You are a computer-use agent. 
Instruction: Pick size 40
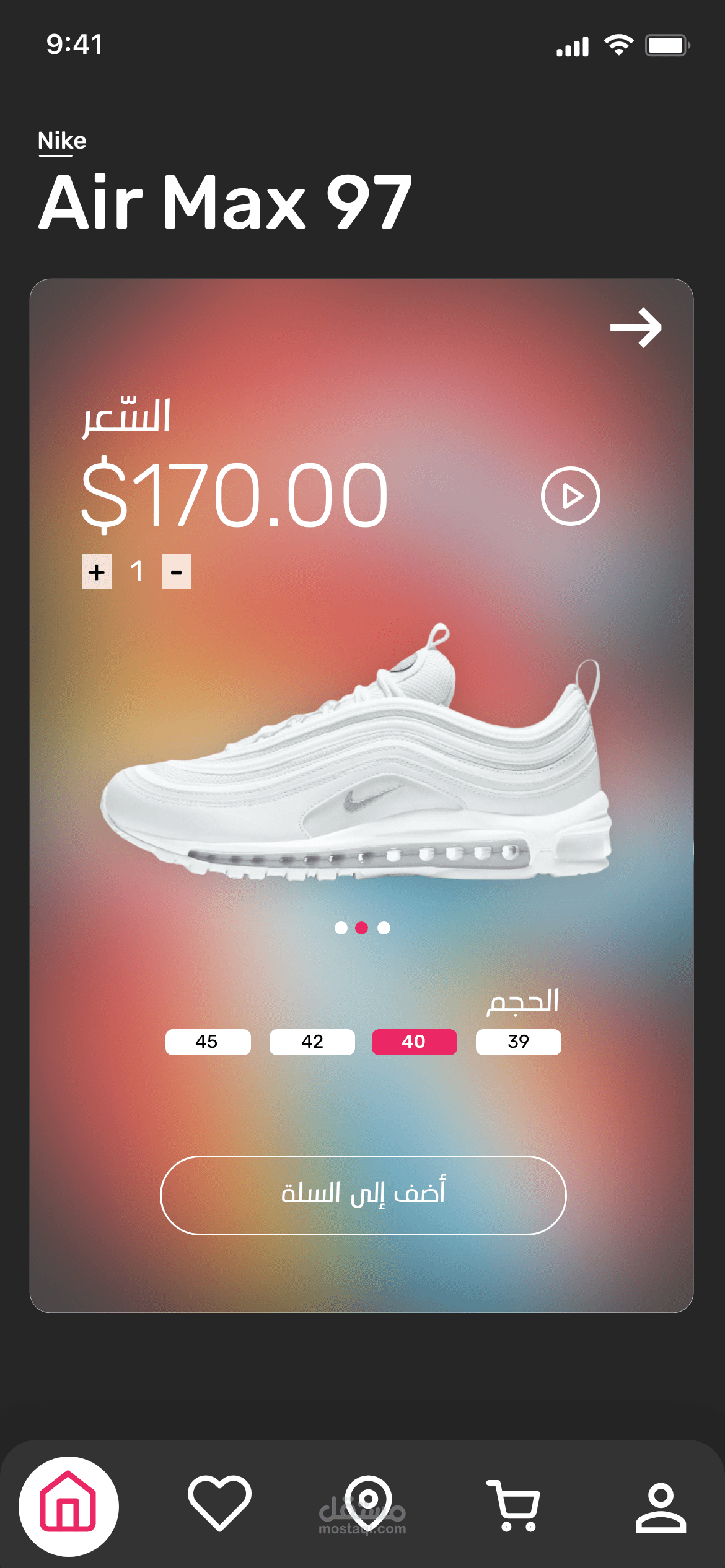[414, 1042]
